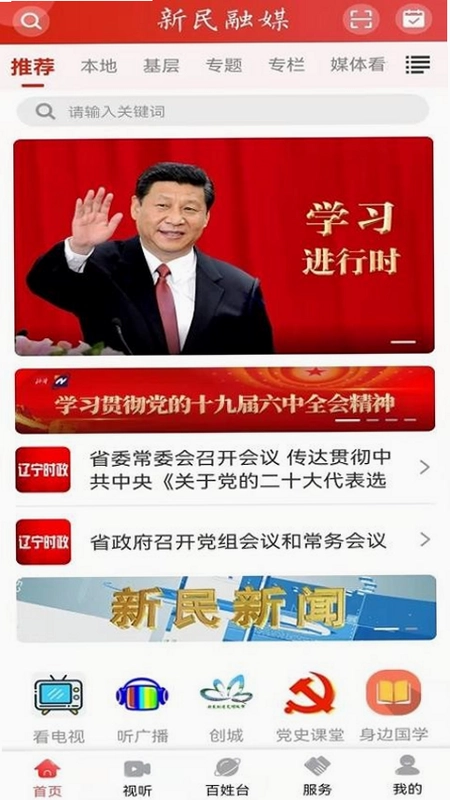
Task: Go to the 我的 bottom tab
Action: pyautogui.click(x=407, y=776)
